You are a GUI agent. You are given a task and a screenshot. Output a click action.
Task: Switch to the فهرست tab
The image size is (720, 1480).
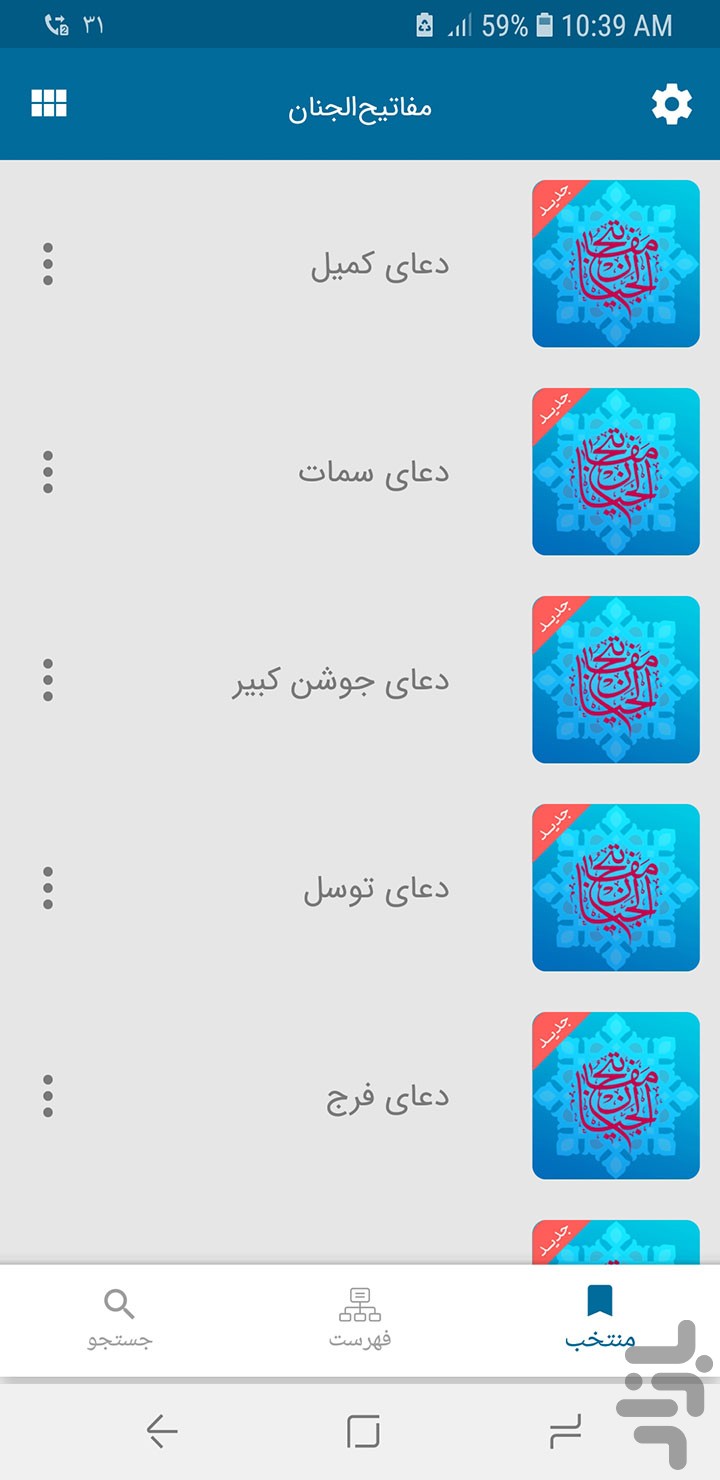[x=360, y=1320]
